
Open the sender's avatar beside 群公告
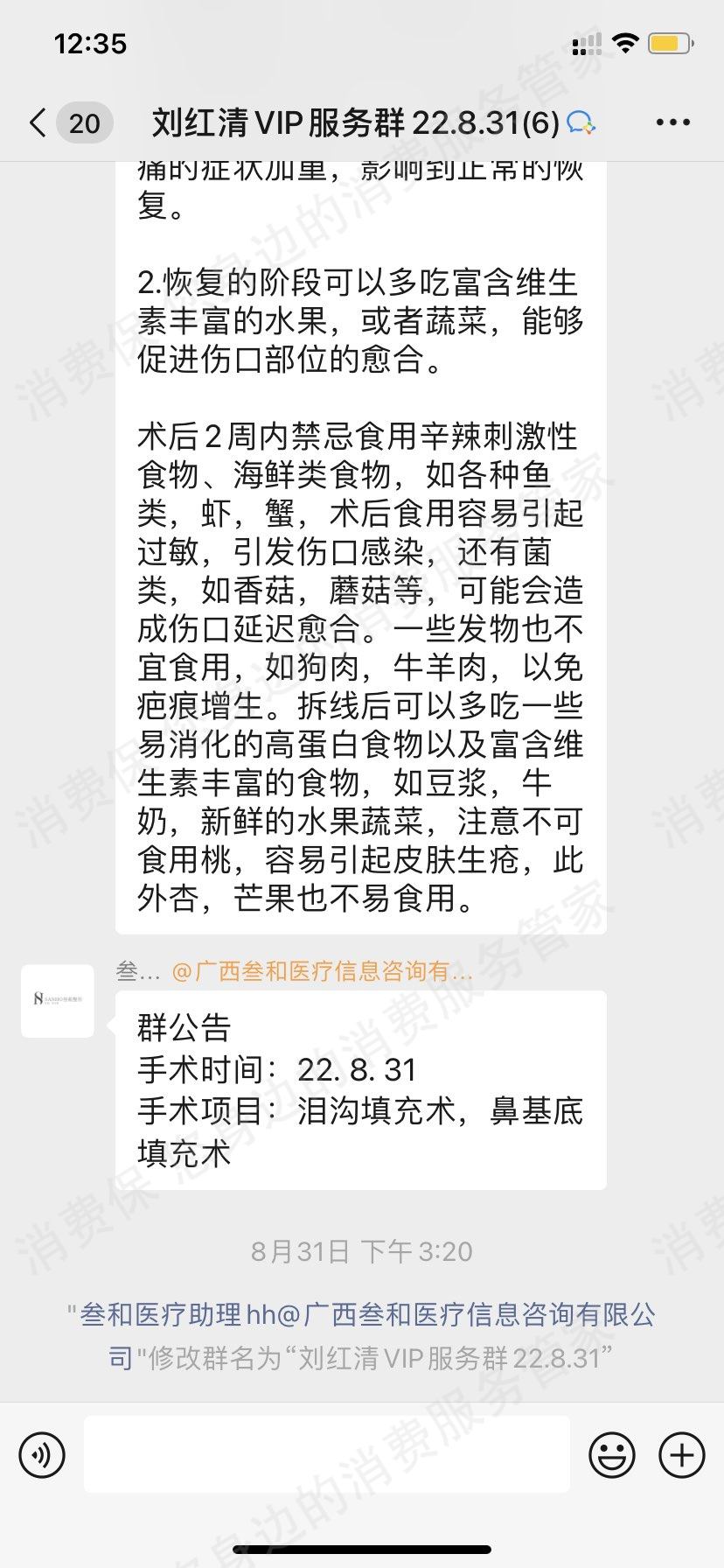[x=58, y=1001]
